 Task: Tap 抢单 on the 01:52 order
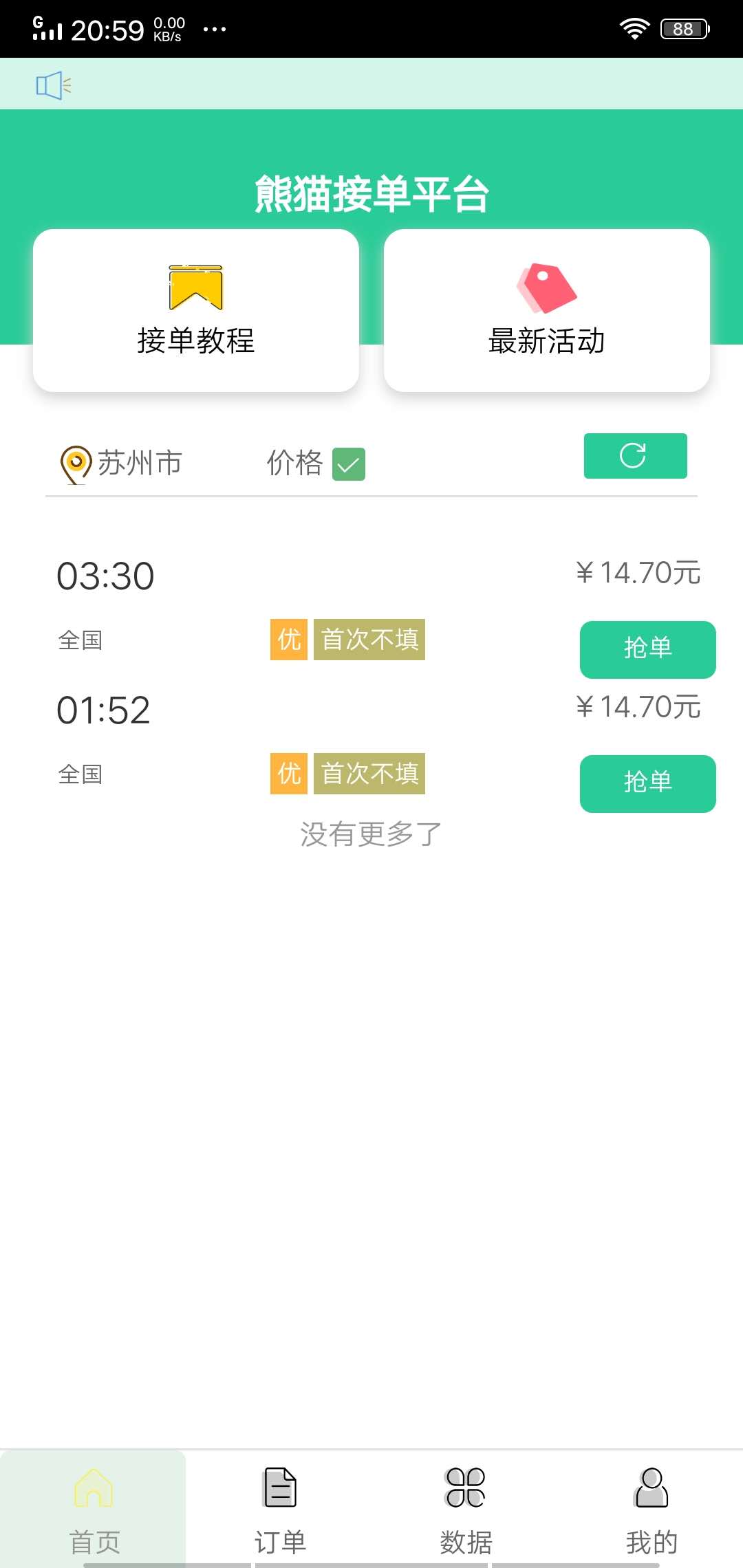(x=647, y=783)
